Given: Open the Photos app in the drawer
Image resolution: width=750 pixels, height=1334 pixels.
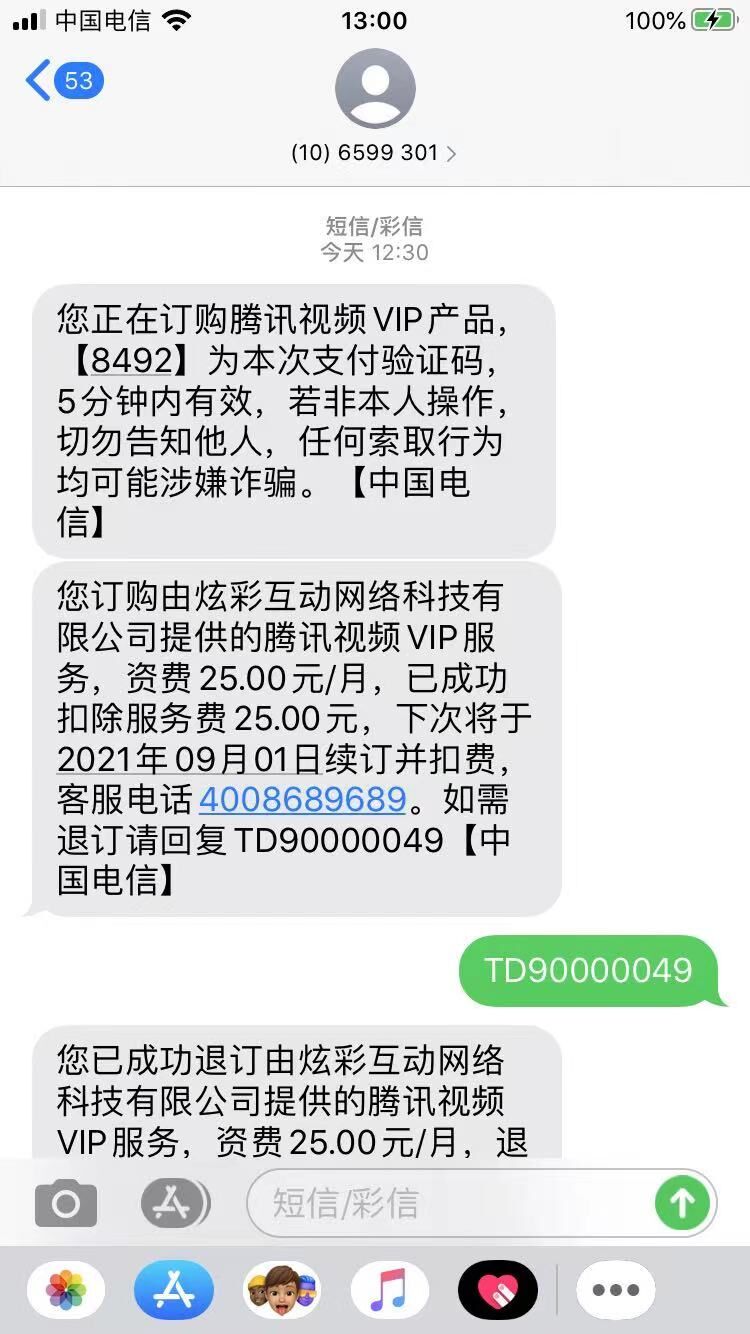Looking at the screenshot, I should click(66, 1291).
